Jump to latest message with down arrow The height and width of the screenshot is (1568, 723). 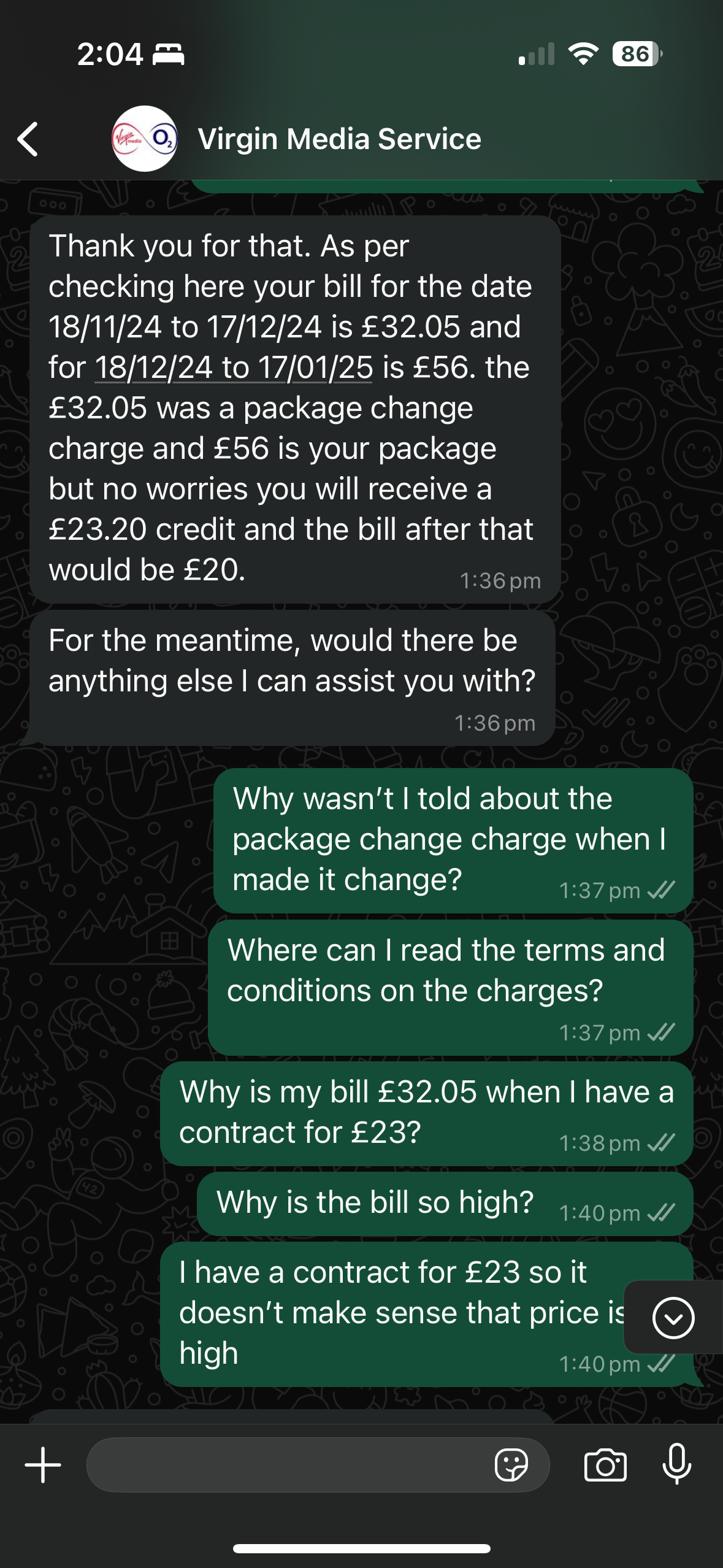pyautogui.click(x=673, y=1318)
